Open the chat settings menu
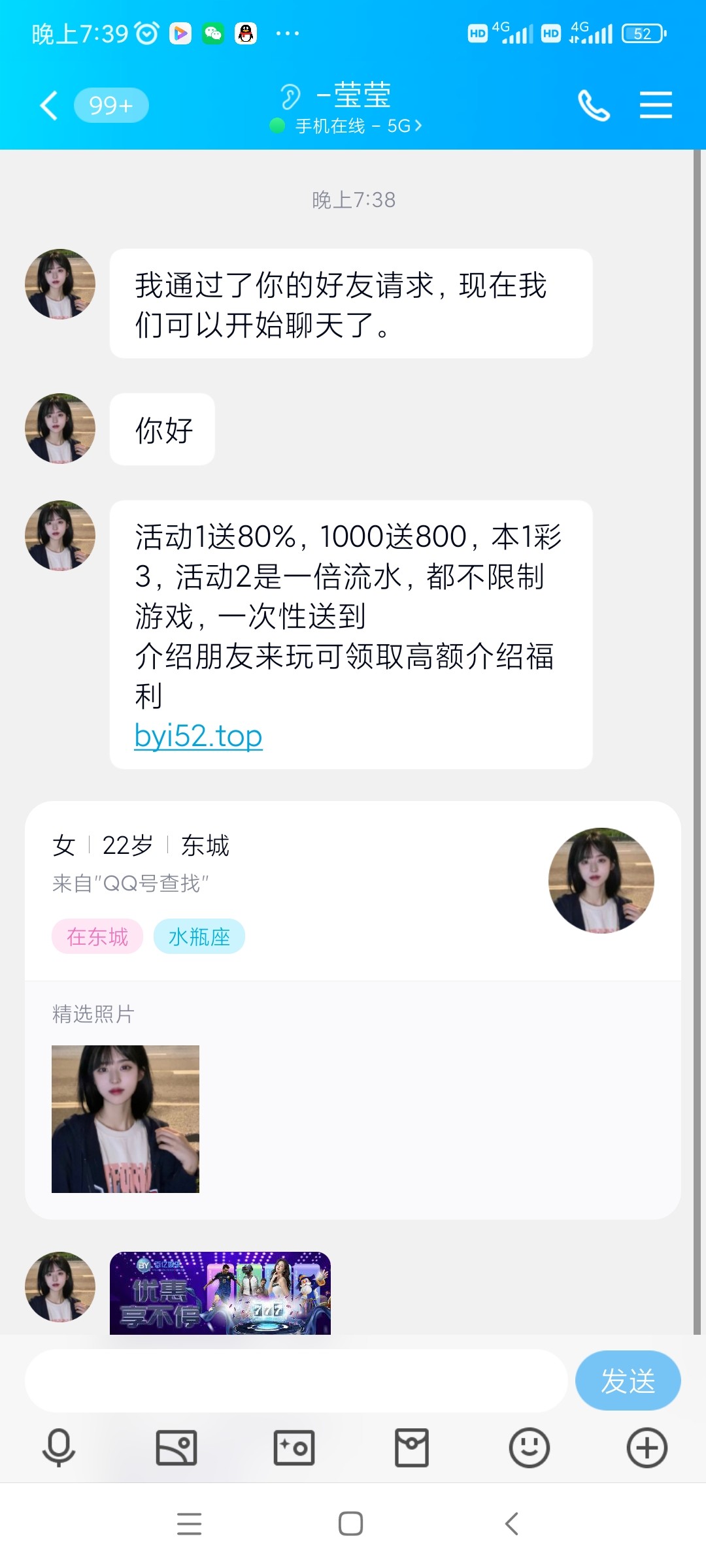Viewport: 706px width, 1568px height. click(656, 105)
